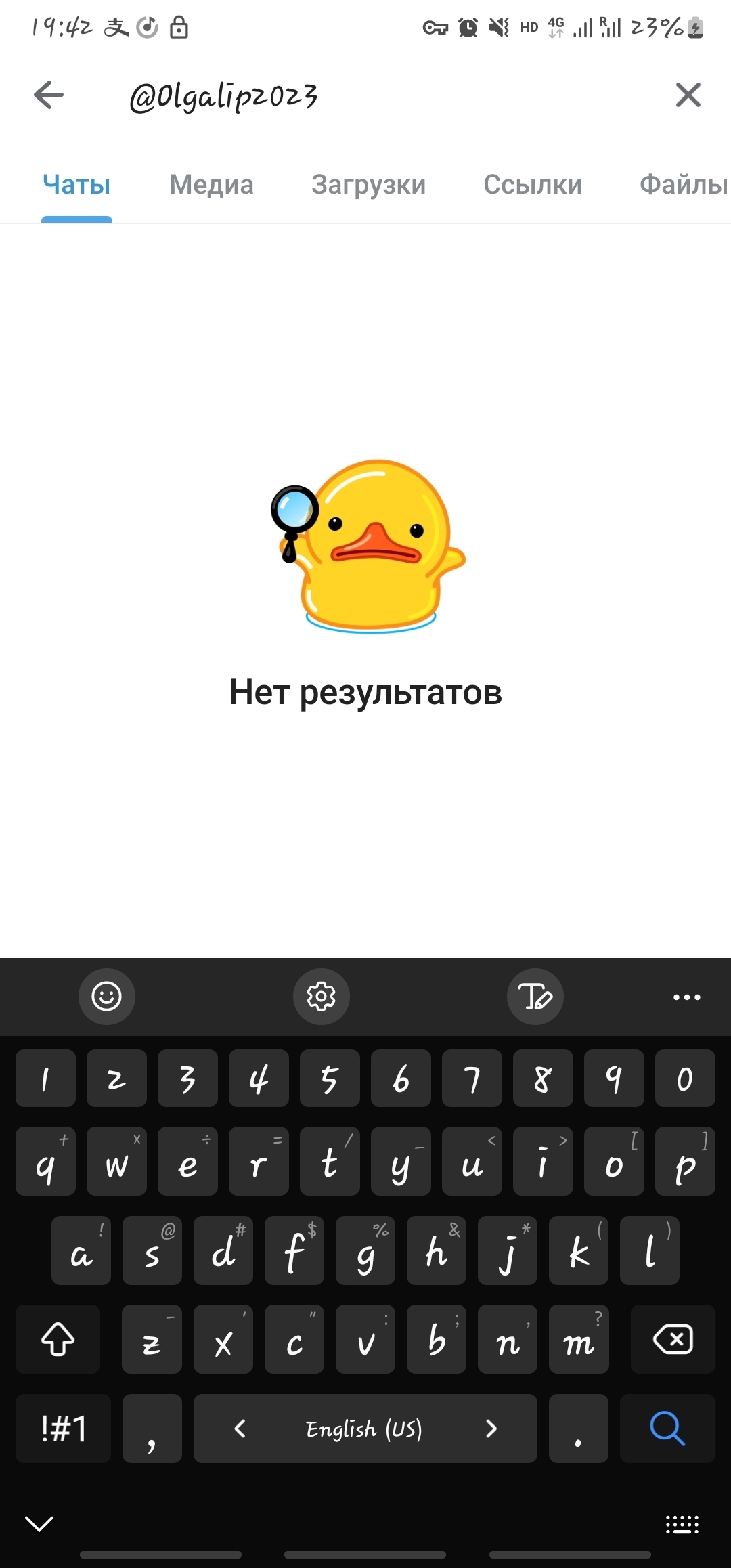Enable the keyboard handwriting text tool
The height and width of the screenshot is (1568, 731).
[x=535, y=997]
